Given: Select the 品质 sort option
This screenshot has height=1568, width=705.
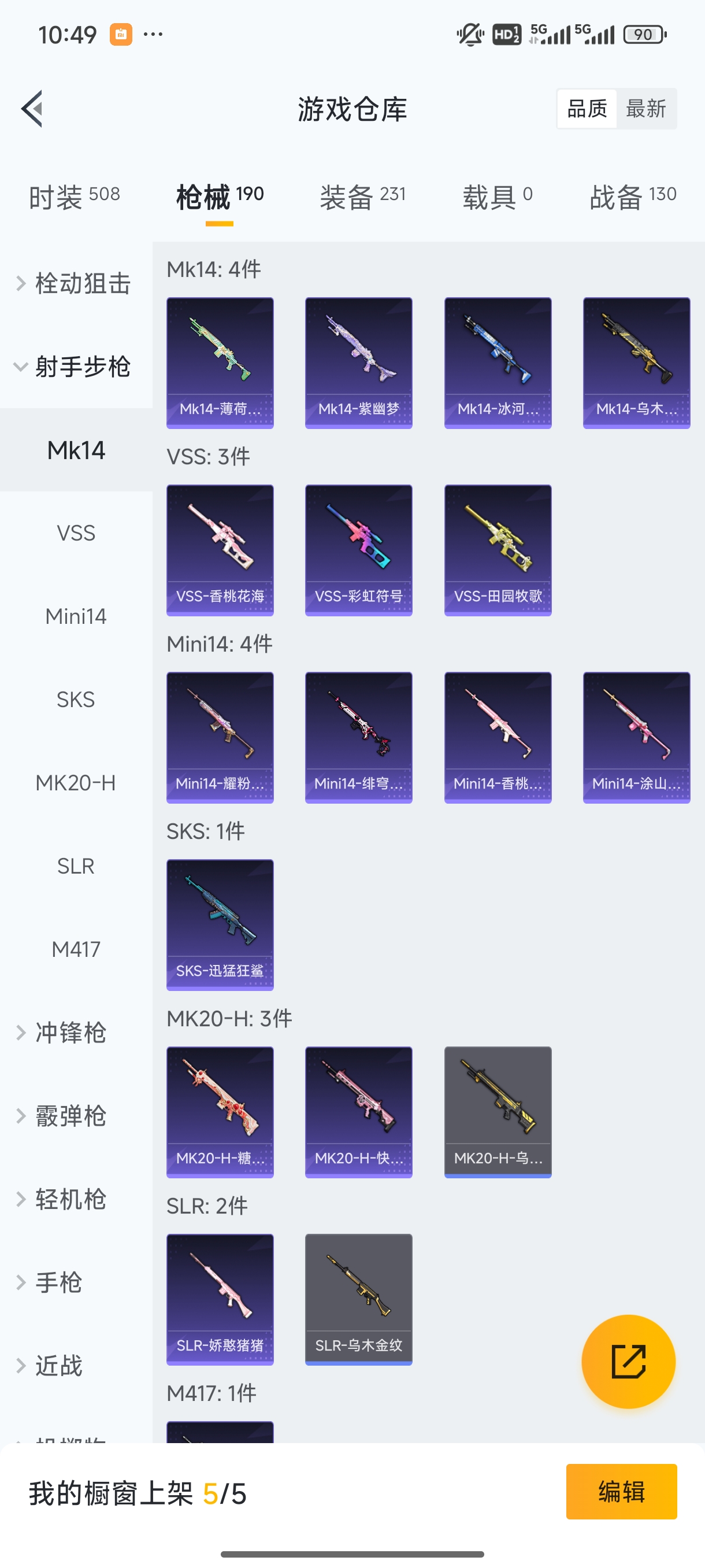Looking at the screenshot, I should [x=587, y=109].
